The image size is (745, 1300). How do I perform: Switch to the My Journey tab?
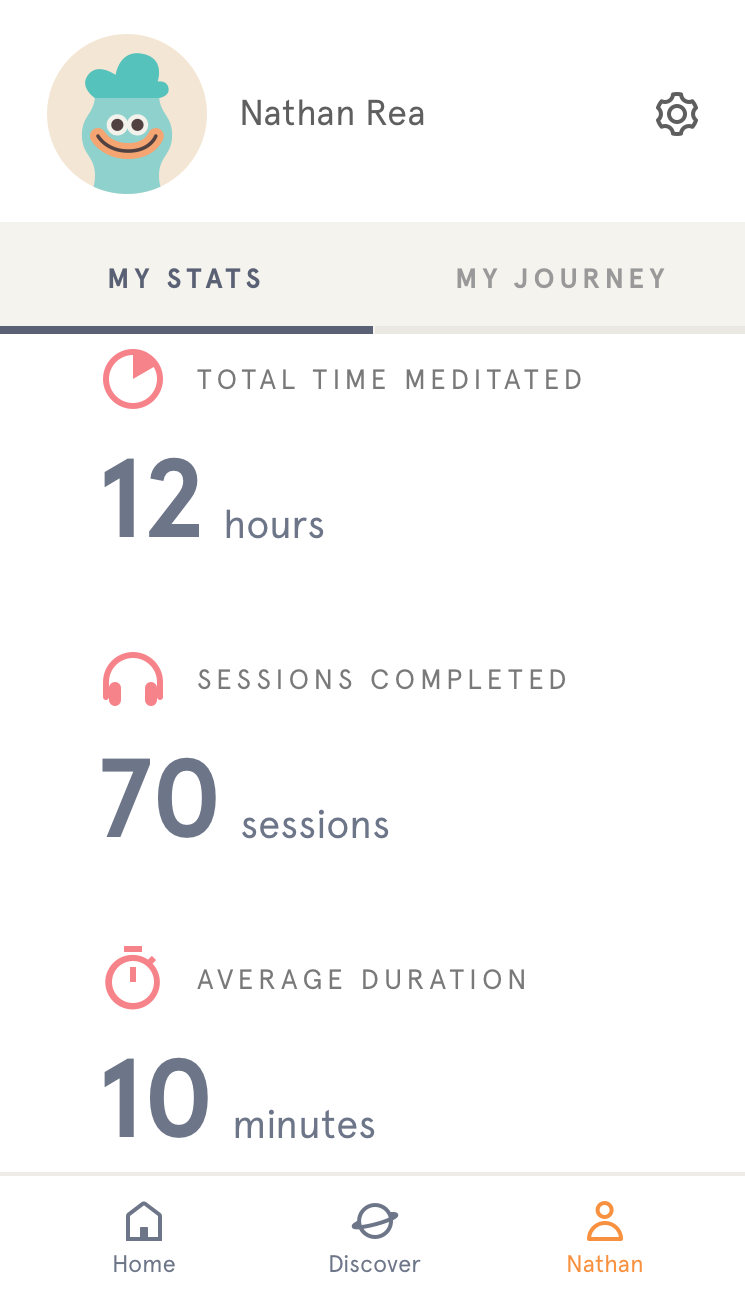tap(560, 278)
